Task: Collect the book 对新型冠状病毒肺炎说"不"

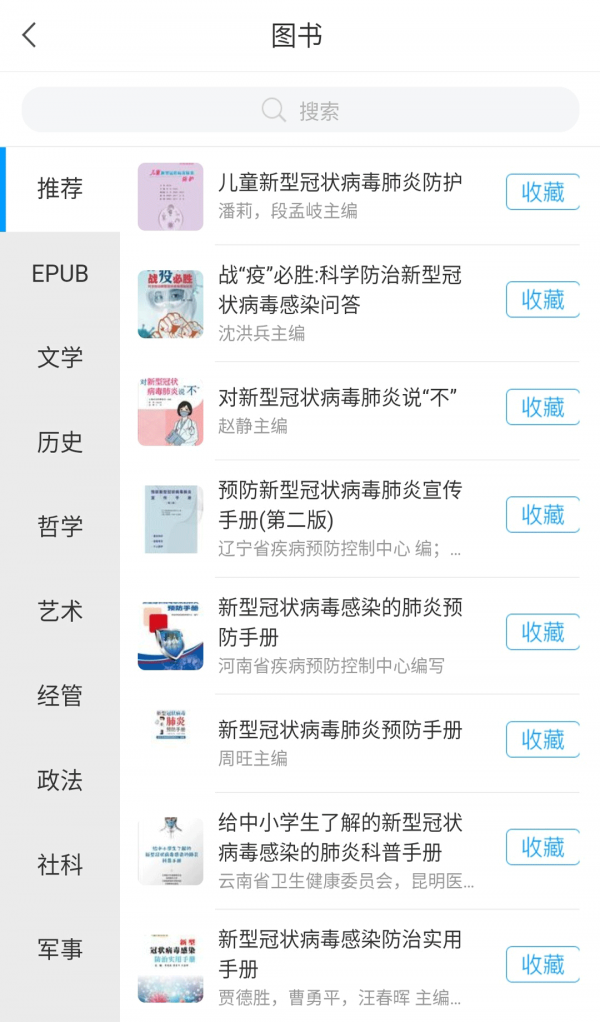Action: (x=542, y=407)
